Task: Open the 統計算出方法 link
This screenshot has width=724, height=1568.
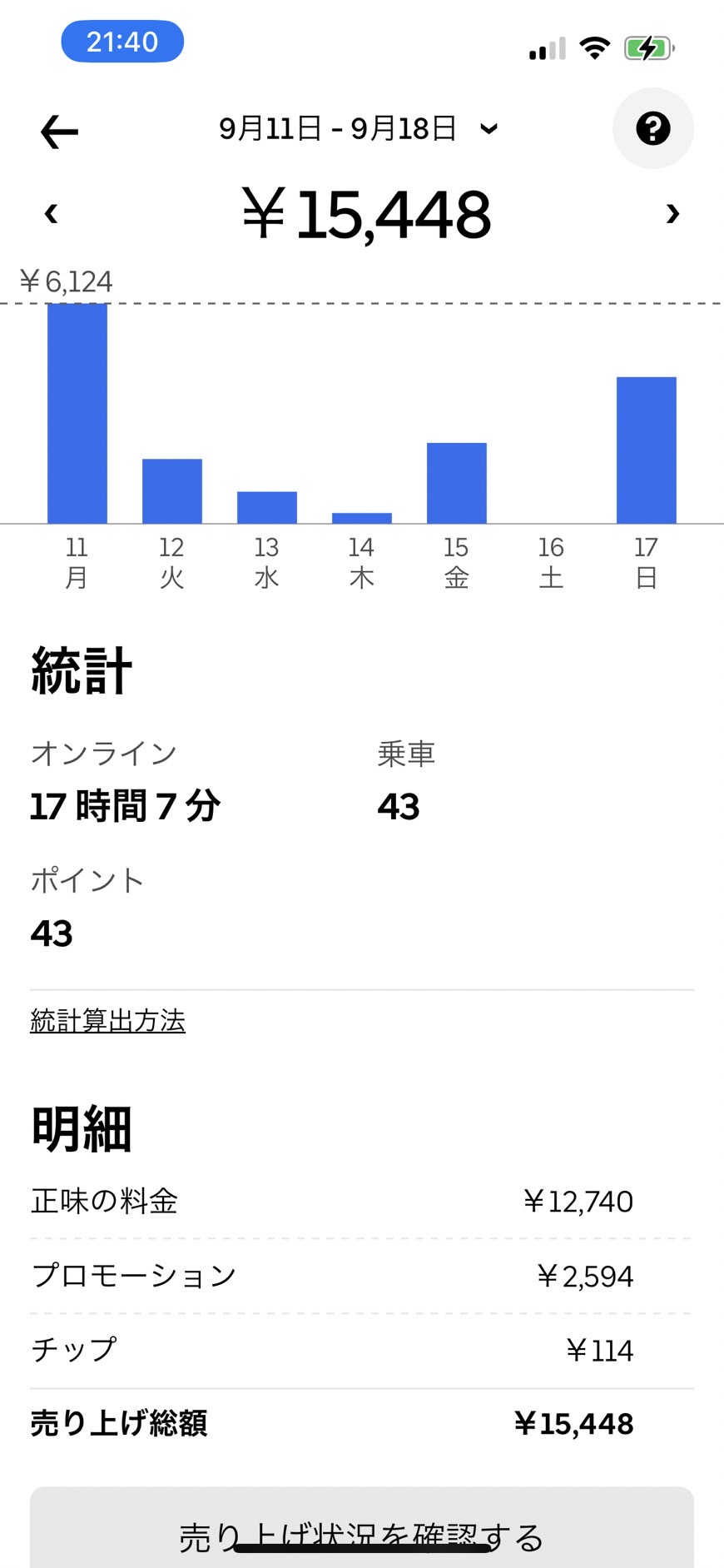Action: (x=107, y=1021)
